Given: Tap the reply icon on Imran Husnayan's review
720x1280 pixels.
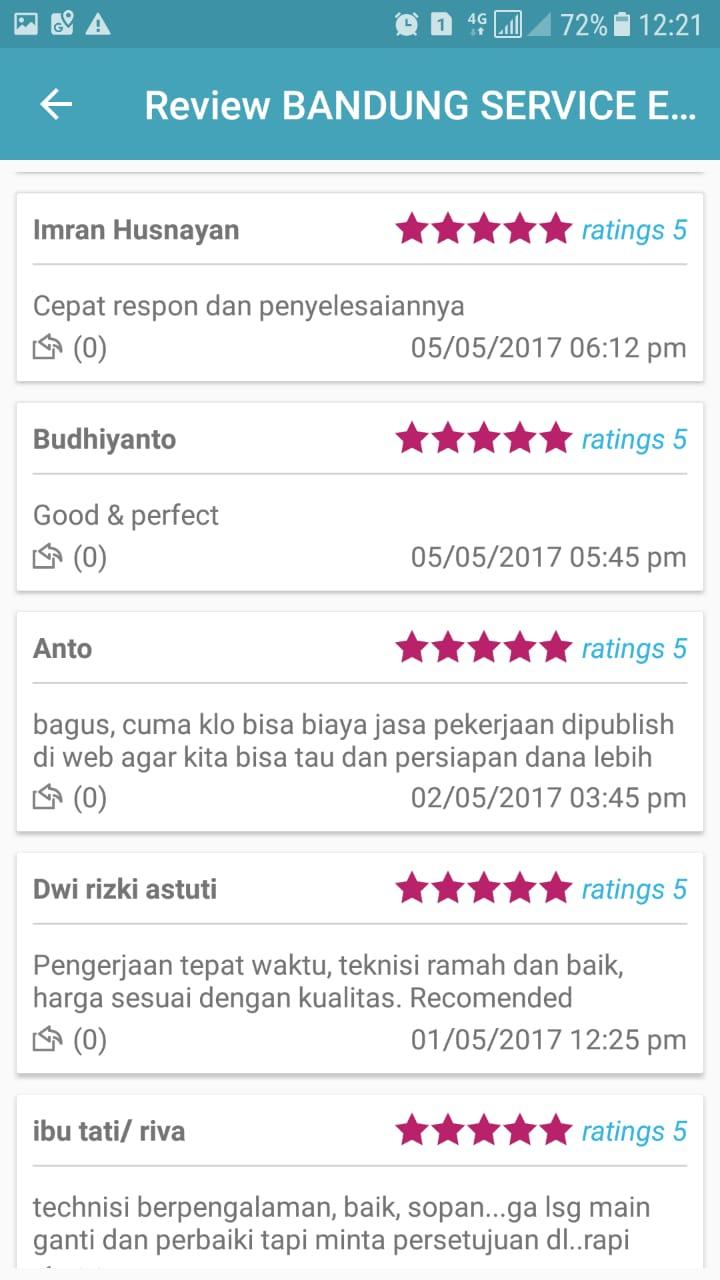Looking at the screenshot, I should tap(48, 348).
